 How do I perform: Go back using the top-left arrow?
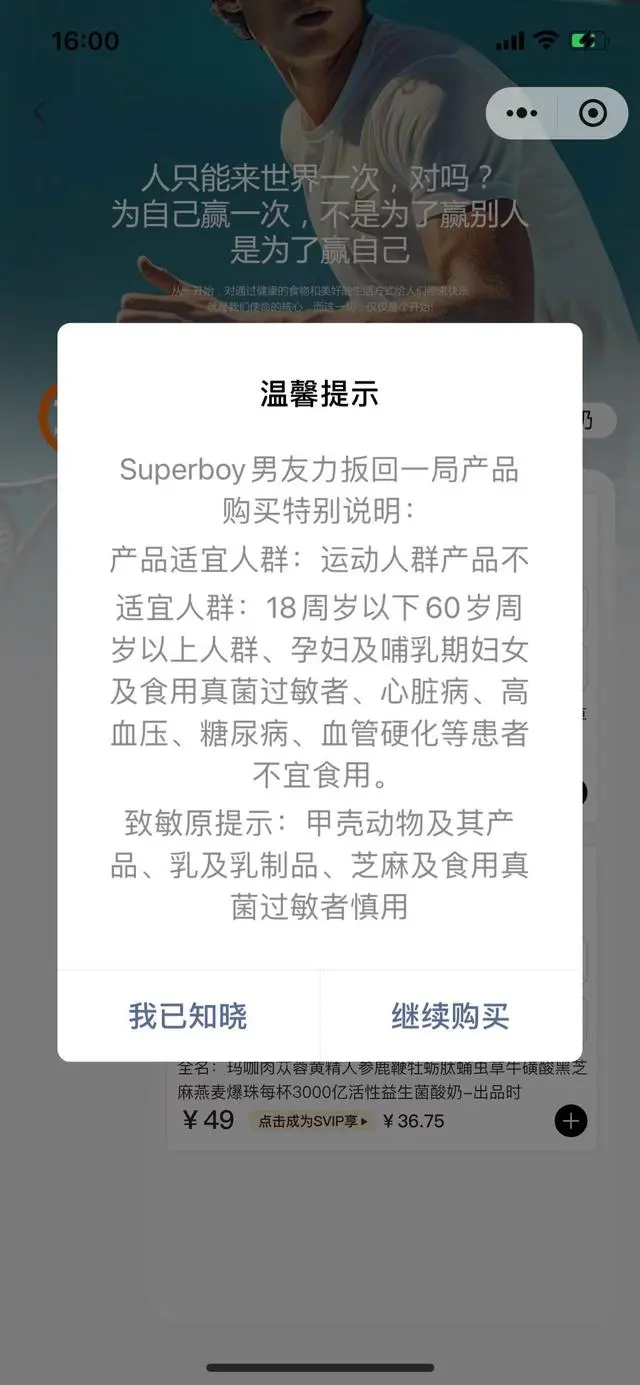tap(39, 113)
